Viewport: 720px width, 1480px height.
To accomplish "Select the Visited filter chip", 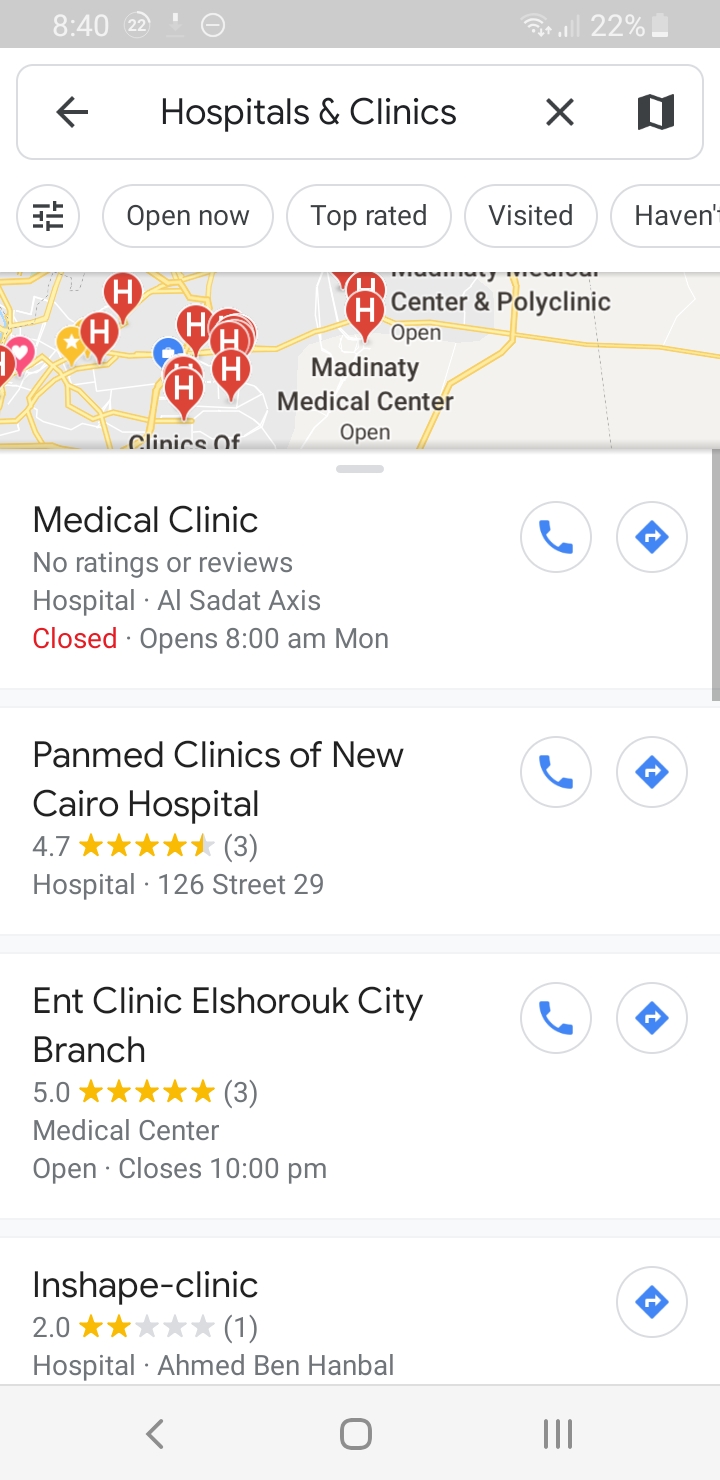I will [530, 216].
